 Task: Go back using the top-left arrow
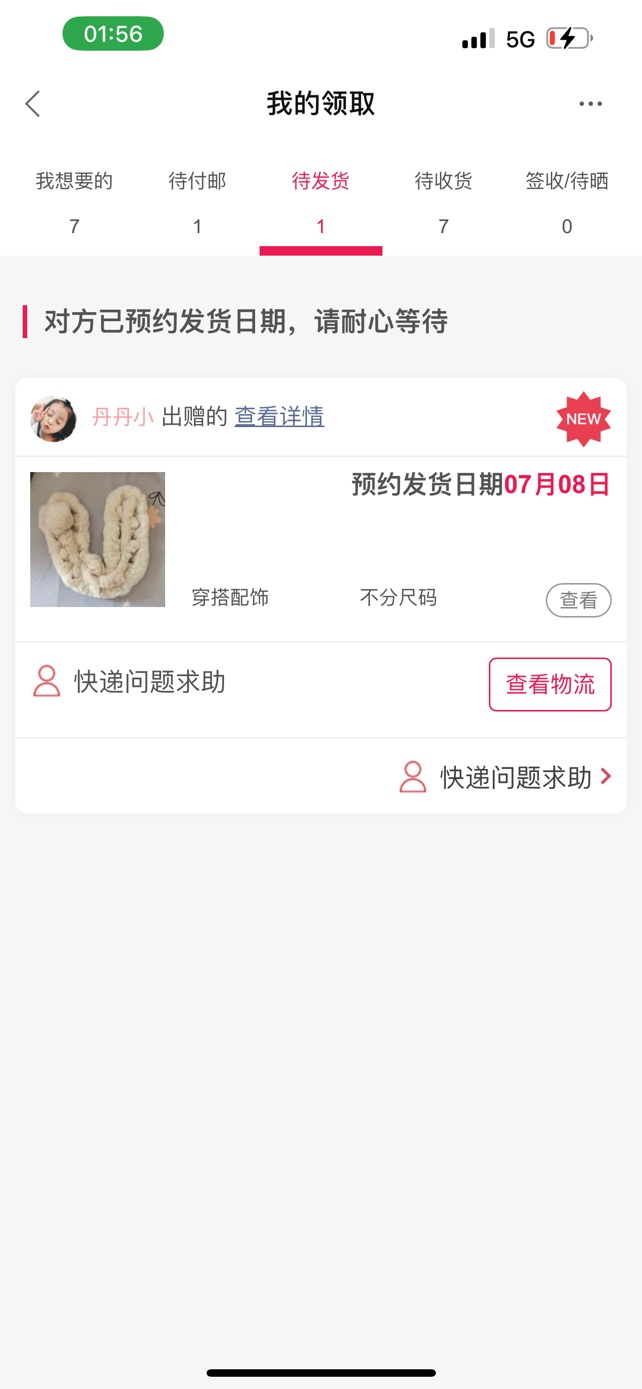tap(33, 103)
